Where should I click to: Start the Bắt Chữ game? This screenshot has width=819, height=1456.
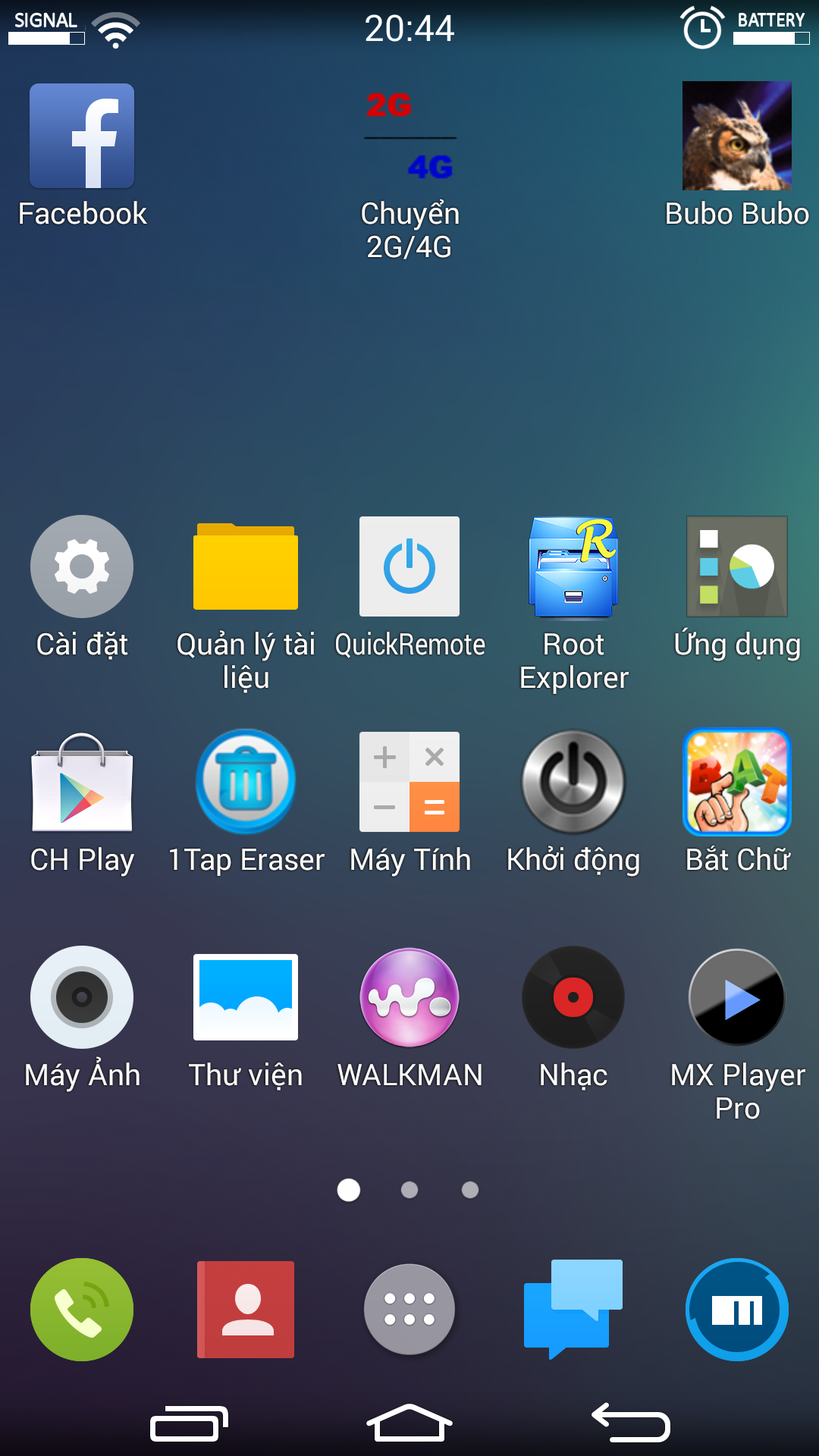pyautogui.click(x=736, y=782)
